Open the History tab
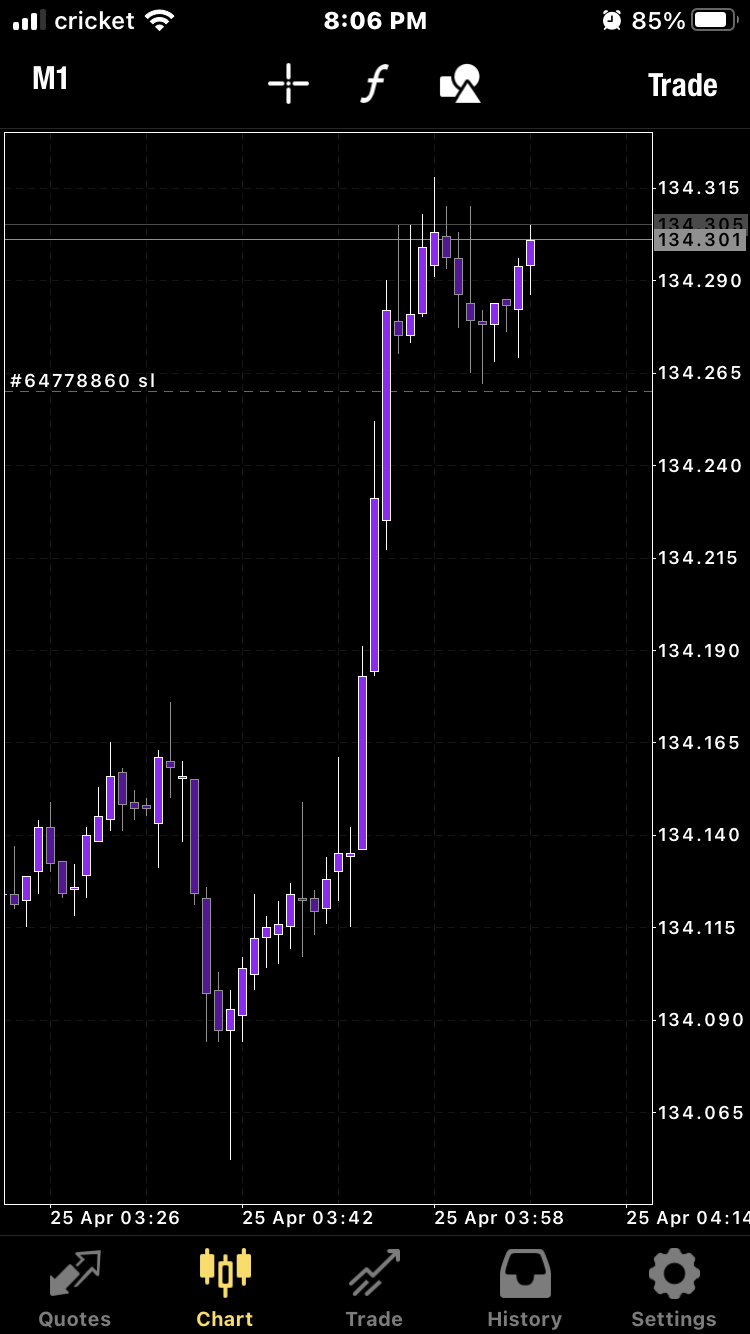The width and height of the screenshot is (750, 1334). 524,1287
